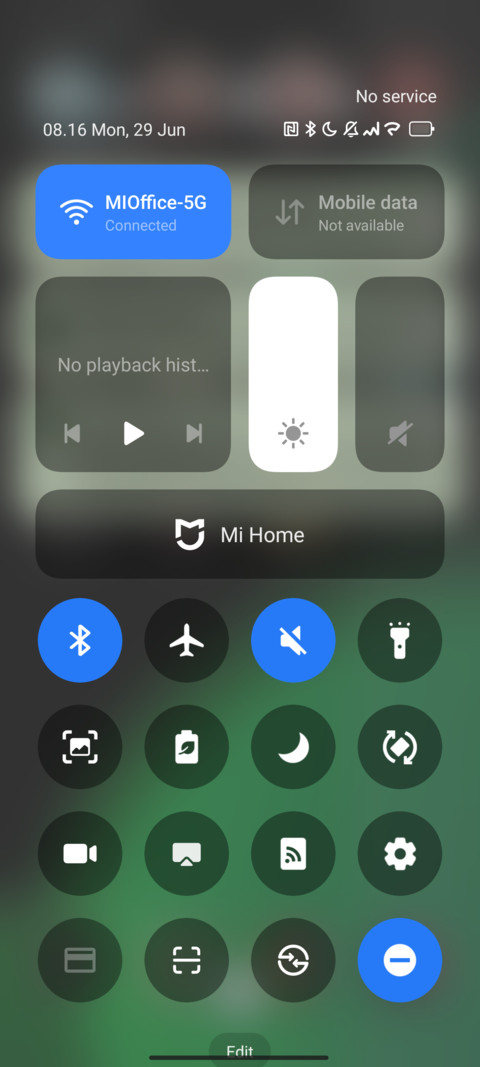Turn off Do Not Disturb
480x1067 pixels.
click(400, 960)
